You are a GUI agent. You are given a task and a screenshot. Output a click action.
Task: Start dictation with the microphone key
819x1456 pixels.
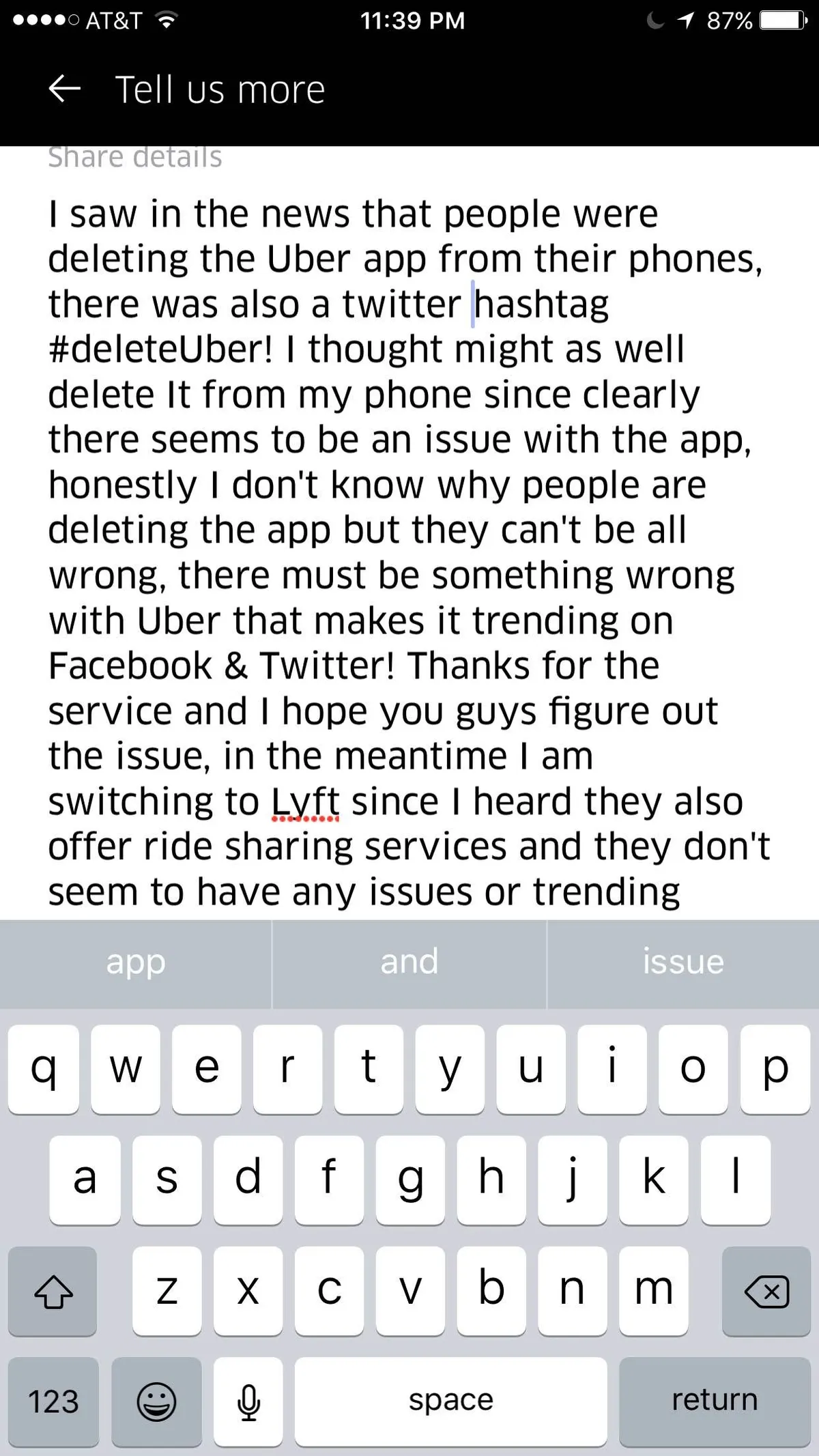pos(248,1401)
